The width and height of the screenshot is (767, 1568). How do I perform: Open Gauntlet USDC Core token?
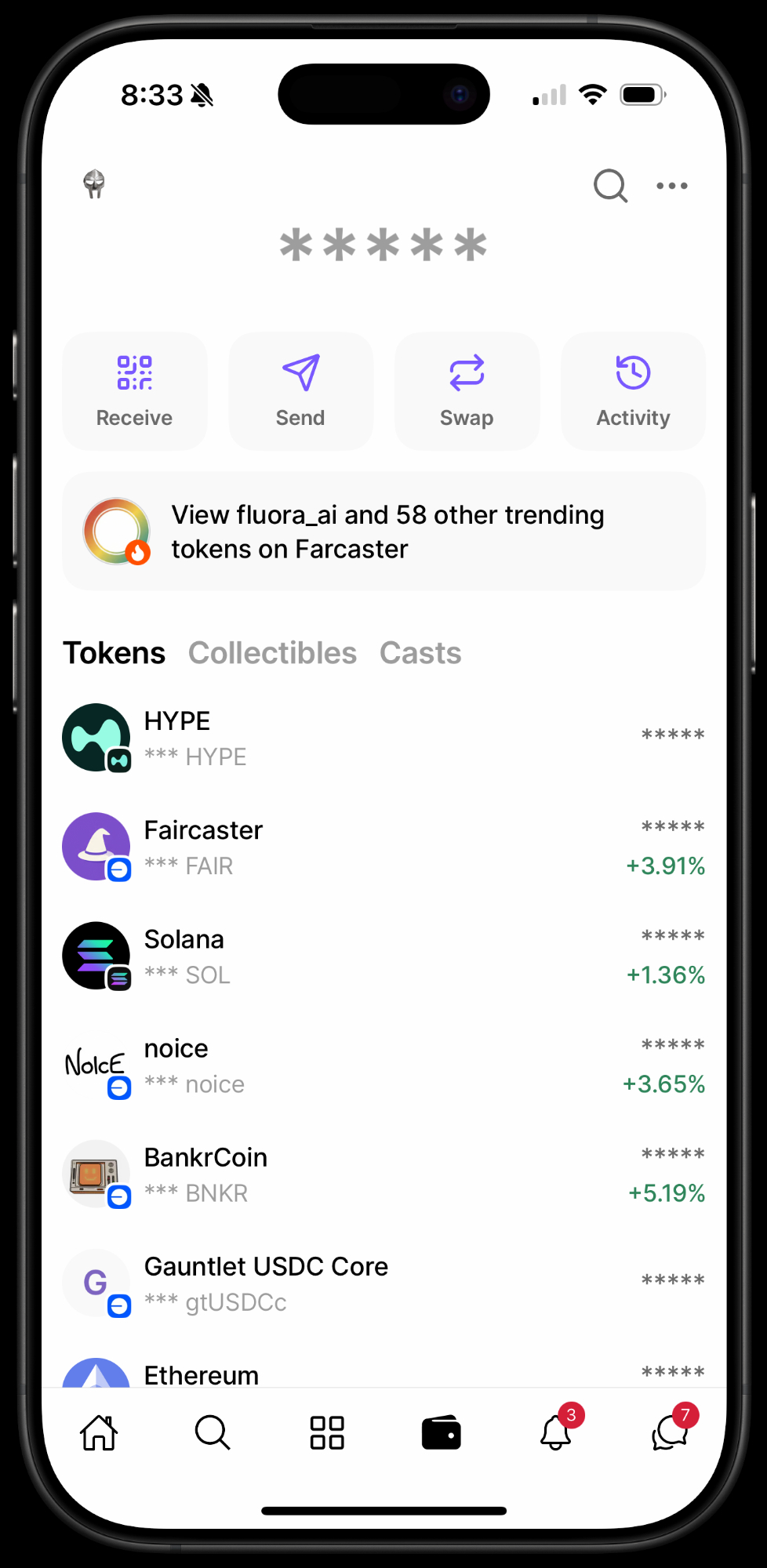click(383, 1283)
